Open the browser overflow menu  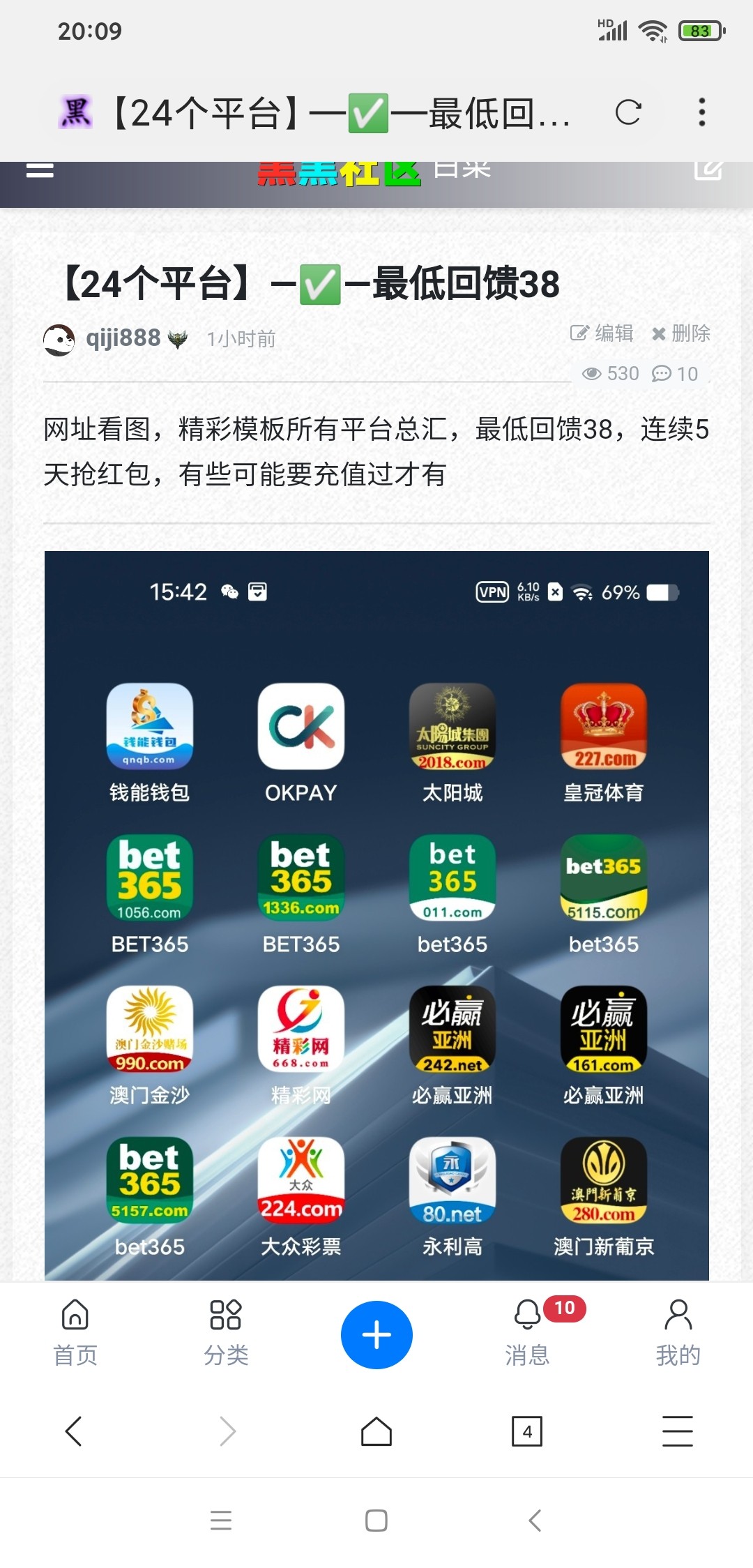tap(701, 112)
